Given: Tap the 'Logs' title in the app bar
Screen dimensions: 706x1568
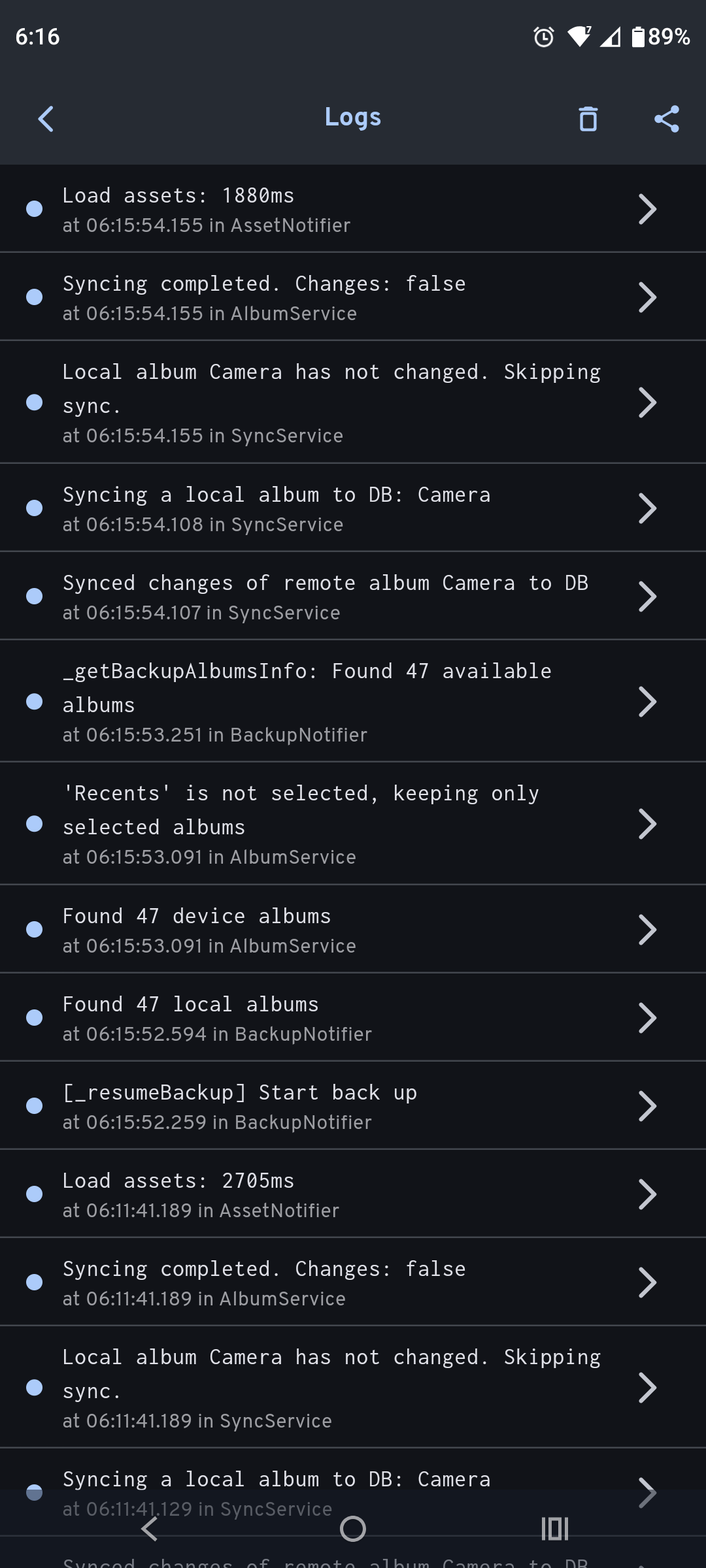Looking at the screenshot, I should click(x=352, y=118).
